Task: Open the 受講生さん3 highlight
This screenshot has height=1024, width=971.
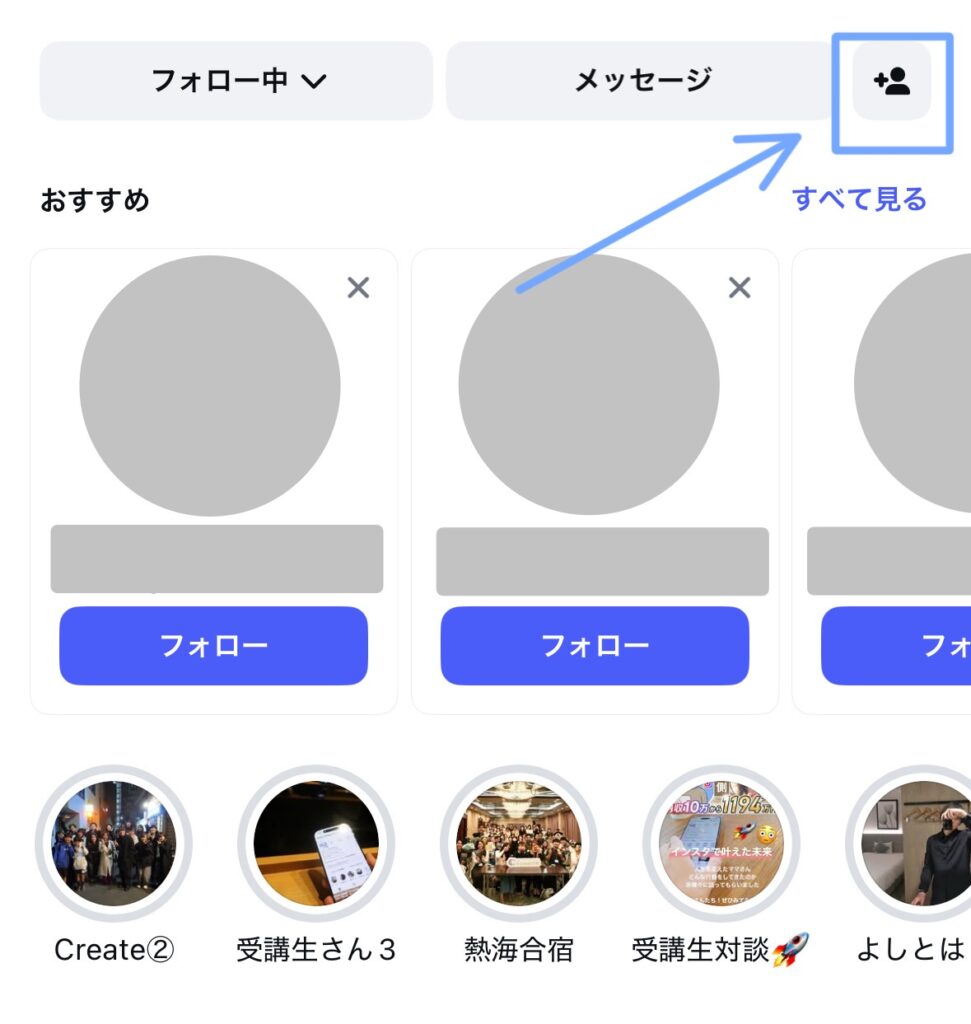Action: (x=316, y=844)
